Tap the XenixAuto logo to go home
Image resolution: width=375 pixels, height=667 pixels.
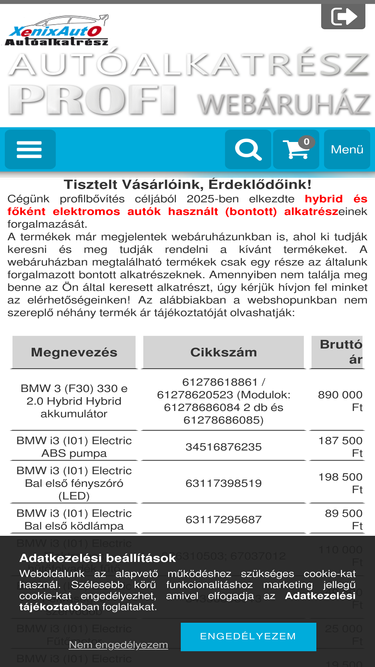pyautogui.click(x=57, y=30)
